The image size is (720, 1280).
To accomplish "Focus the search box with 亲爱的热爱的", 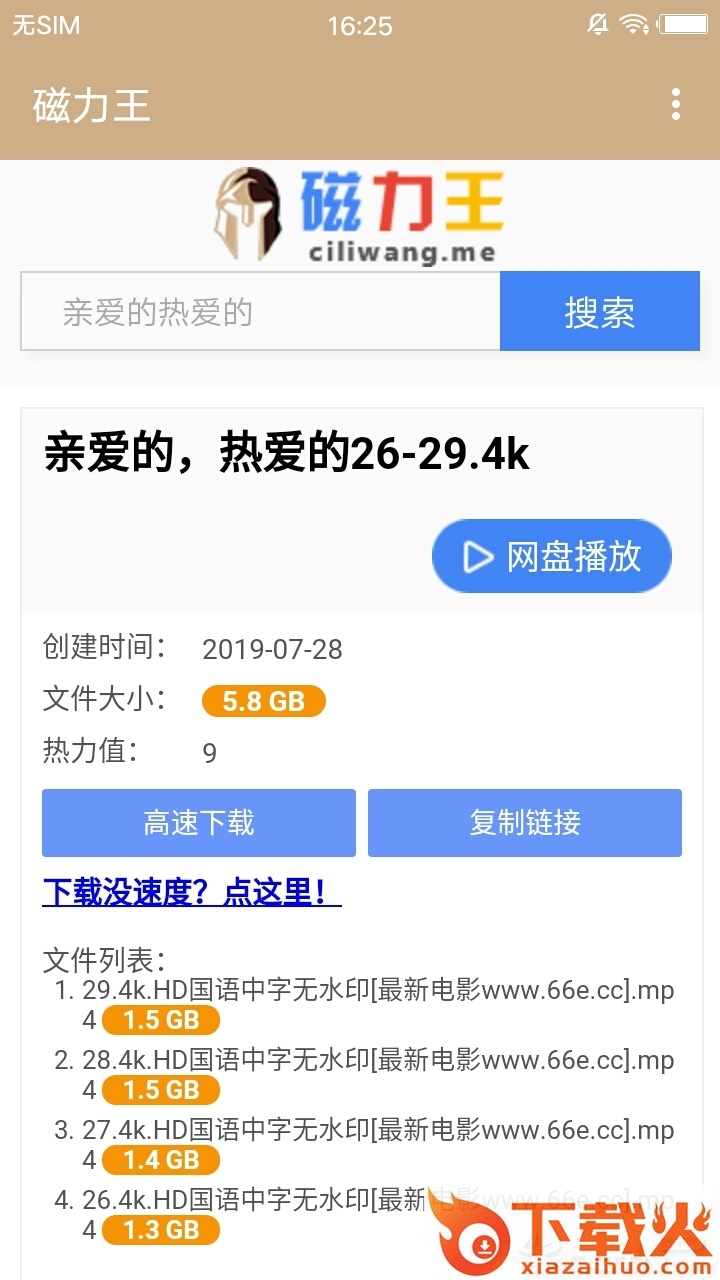I will pyautogui.click(x=260, y=313).
